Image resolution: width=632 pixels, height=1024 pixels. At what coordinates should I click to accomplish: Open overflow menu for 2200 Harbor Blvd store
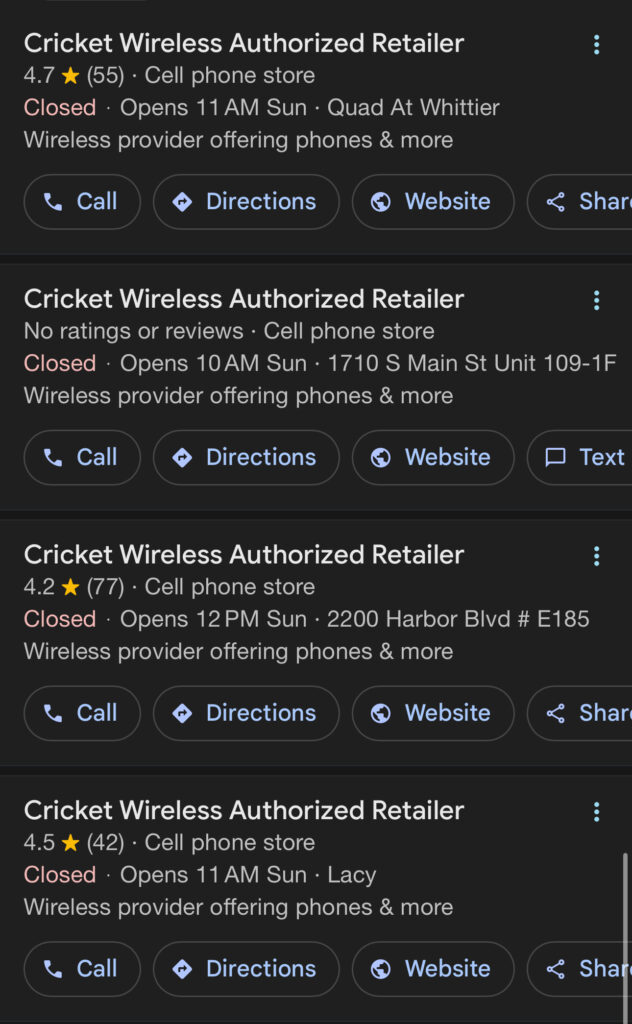point(596,556)
